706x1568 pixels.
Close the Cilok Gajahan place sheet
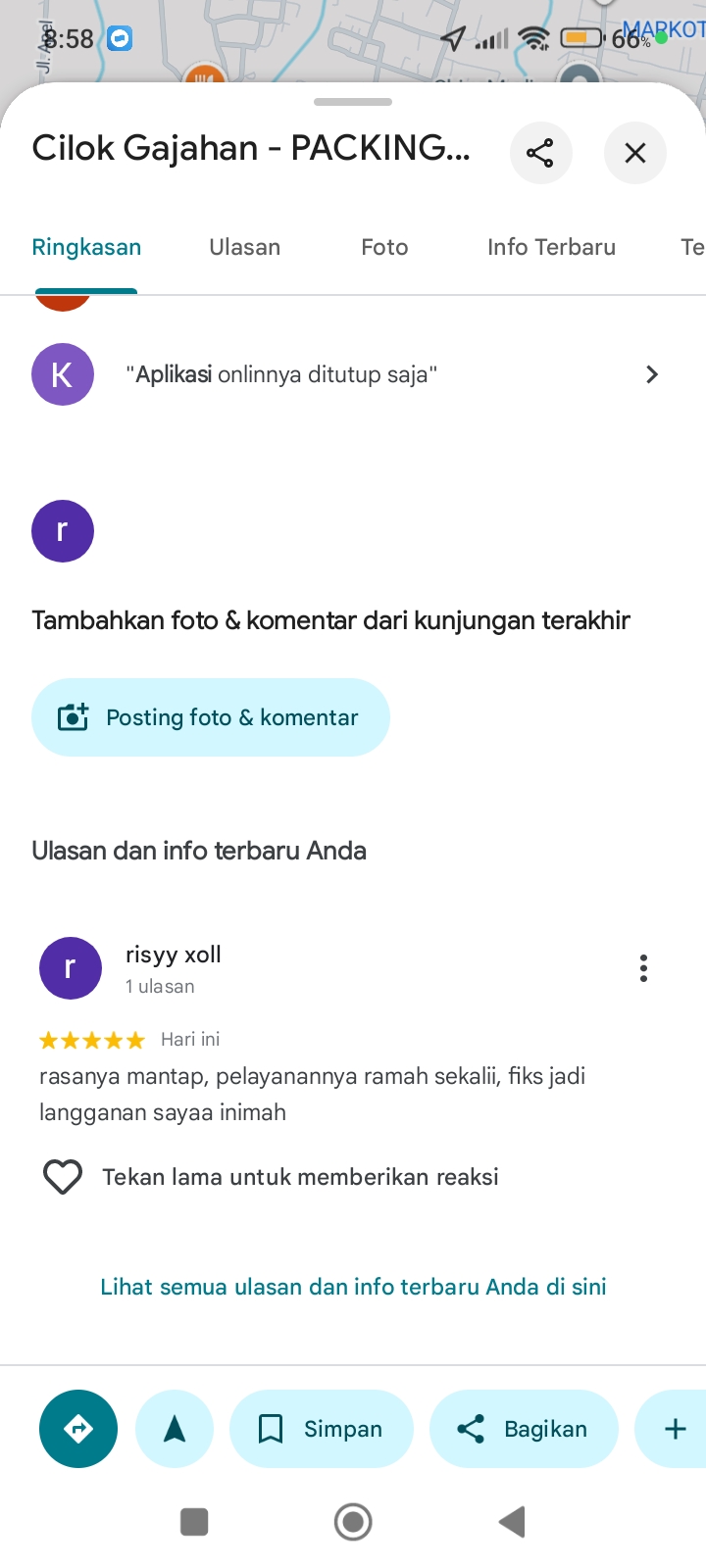coord(635,153)
